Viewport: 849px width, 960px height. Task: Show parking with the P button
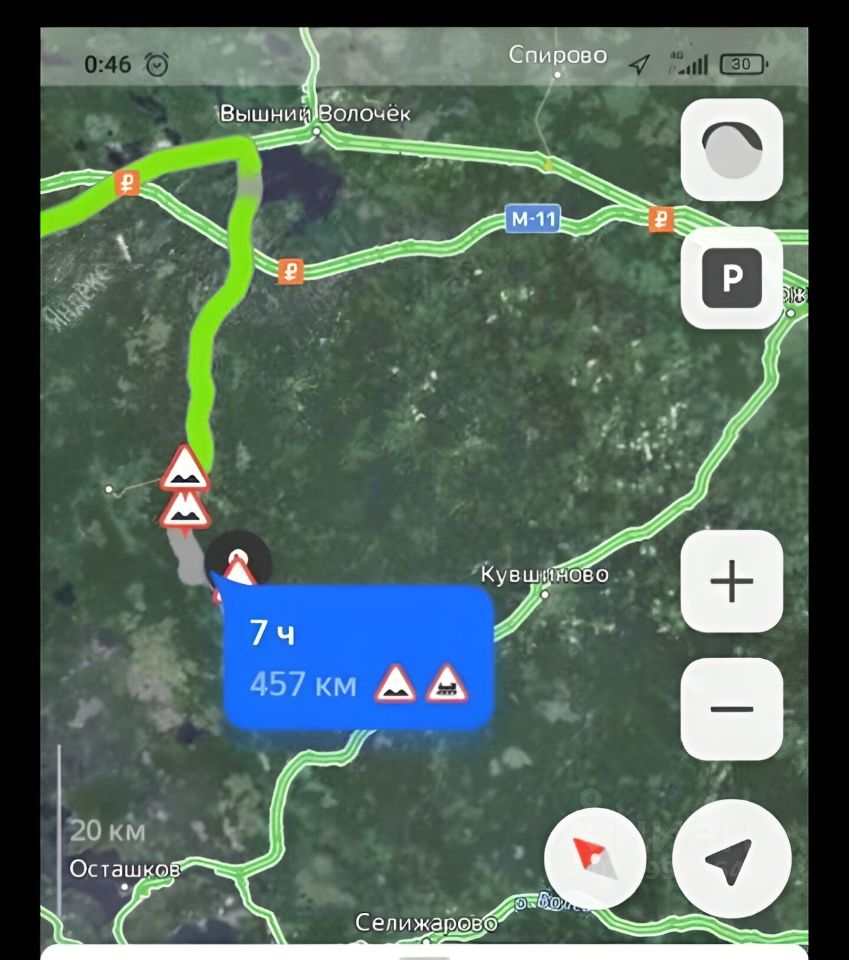click(732, 278)
